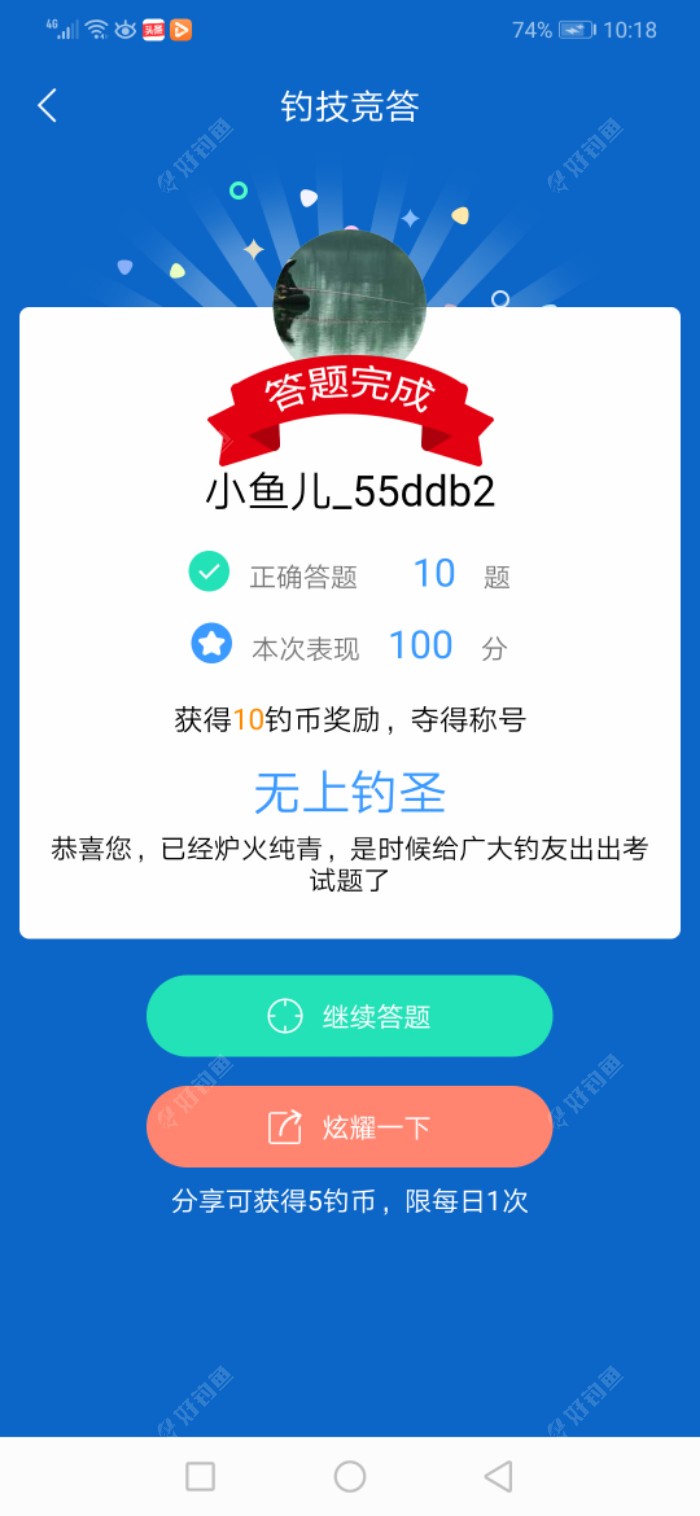Tap the 继续答题 button

click(349, 1016)
